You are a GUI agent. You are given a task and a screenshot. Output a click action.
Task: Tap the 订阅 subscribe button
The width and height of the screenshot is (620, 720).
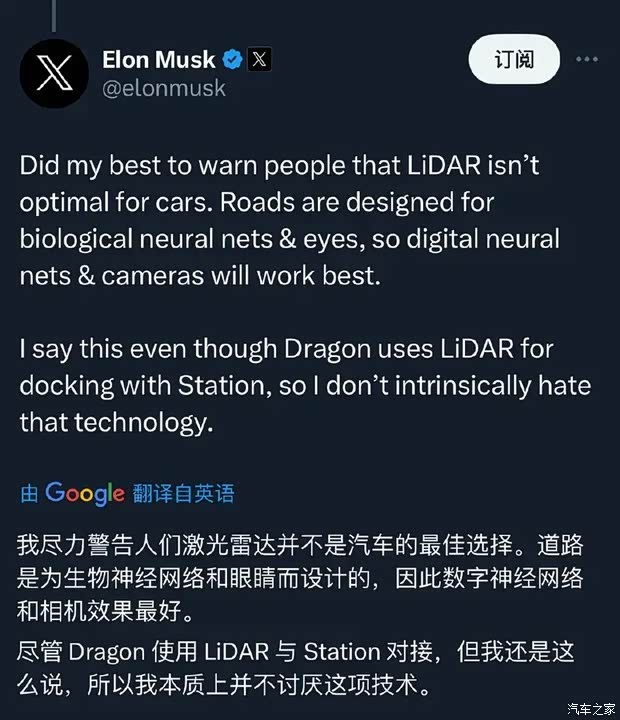coord(513,60)
